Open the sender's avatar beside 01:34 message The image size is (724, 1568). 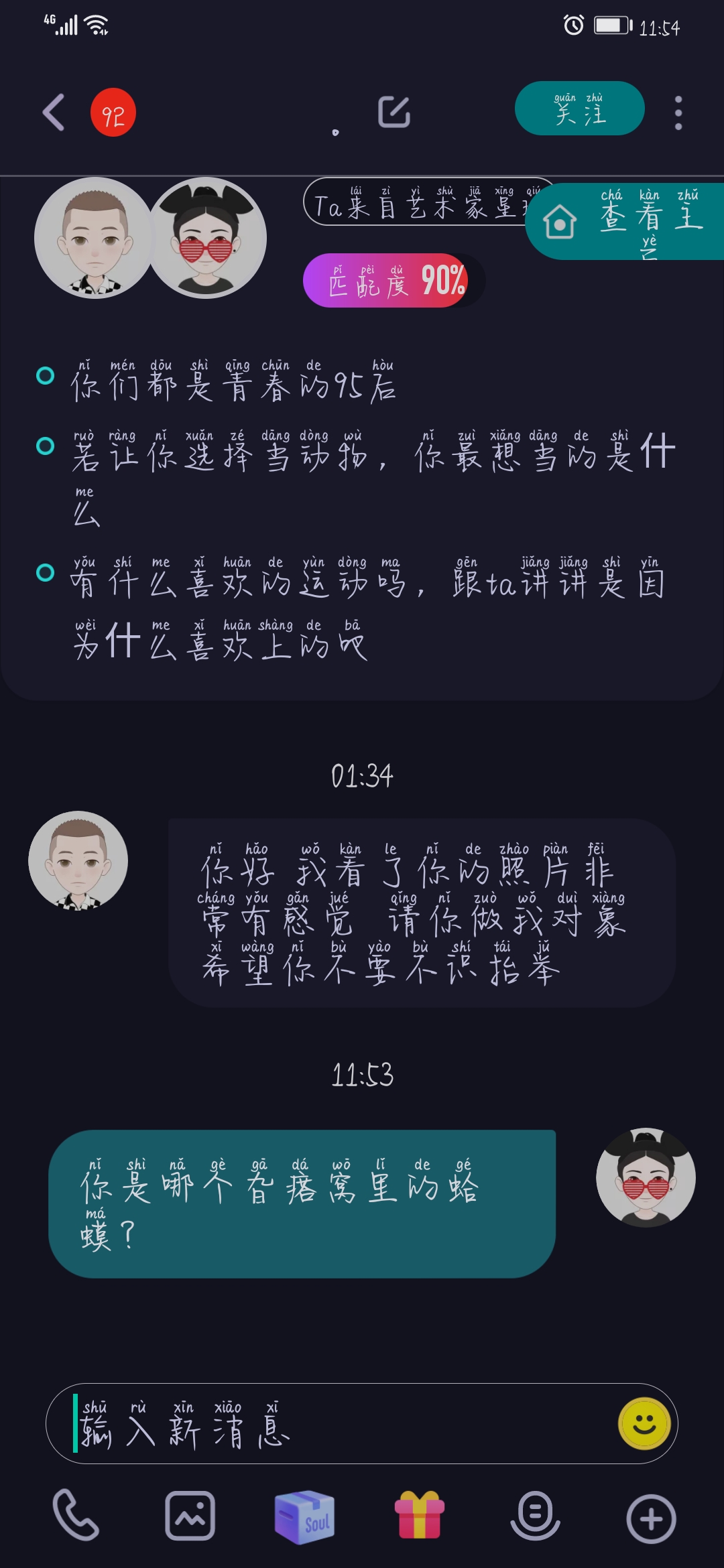(78, 861)
